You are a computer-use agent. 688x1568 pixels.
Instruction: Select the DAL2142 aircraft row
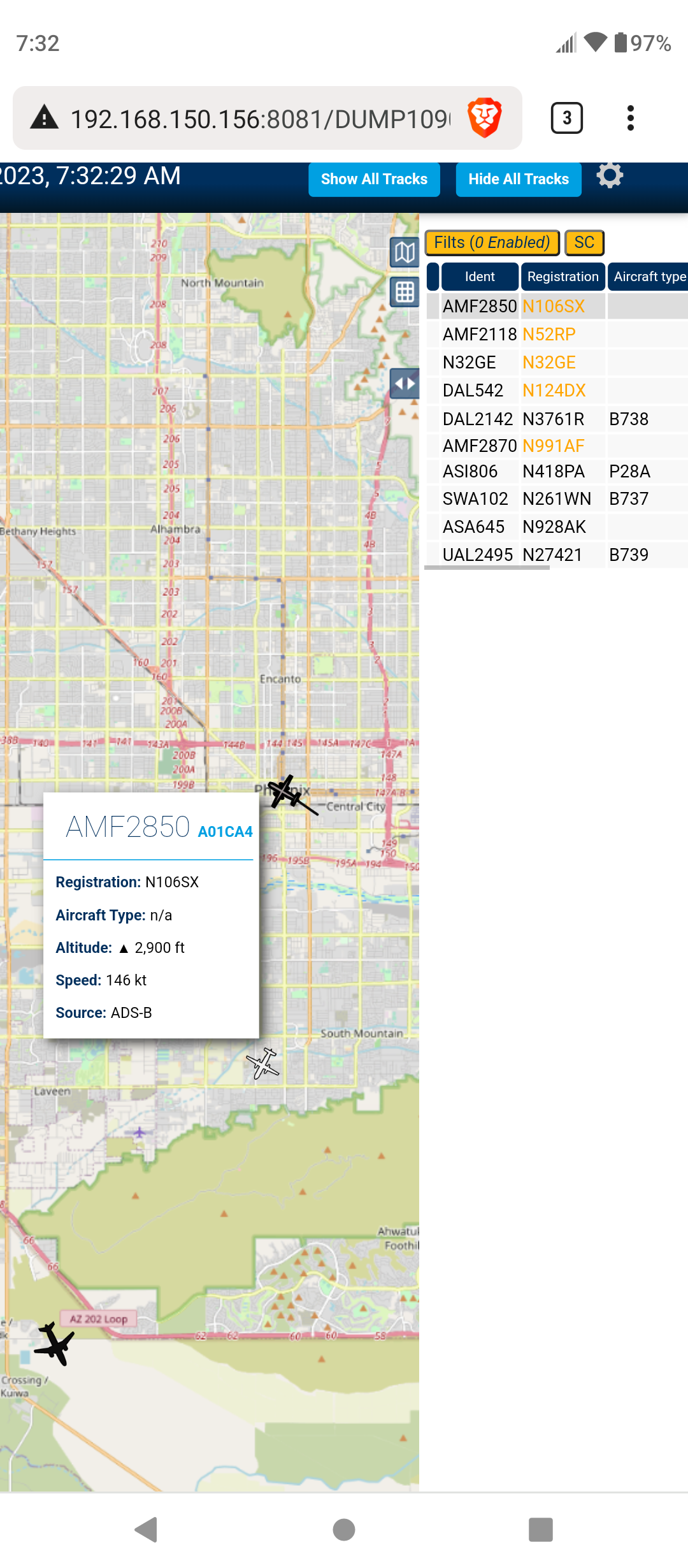click(557, 419)
